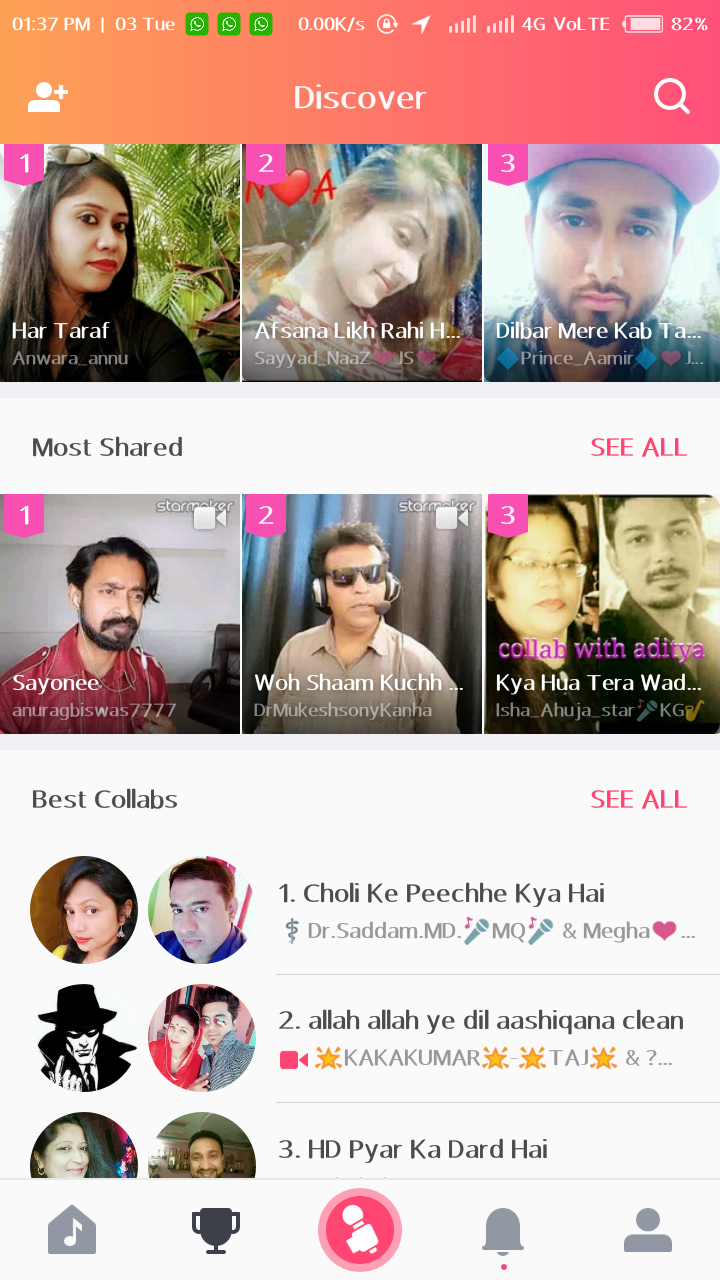Open Sayonee by anuragbiswas7777
Image resolution: width=720 pixels, height=1280 pixels.
(120, 614)
